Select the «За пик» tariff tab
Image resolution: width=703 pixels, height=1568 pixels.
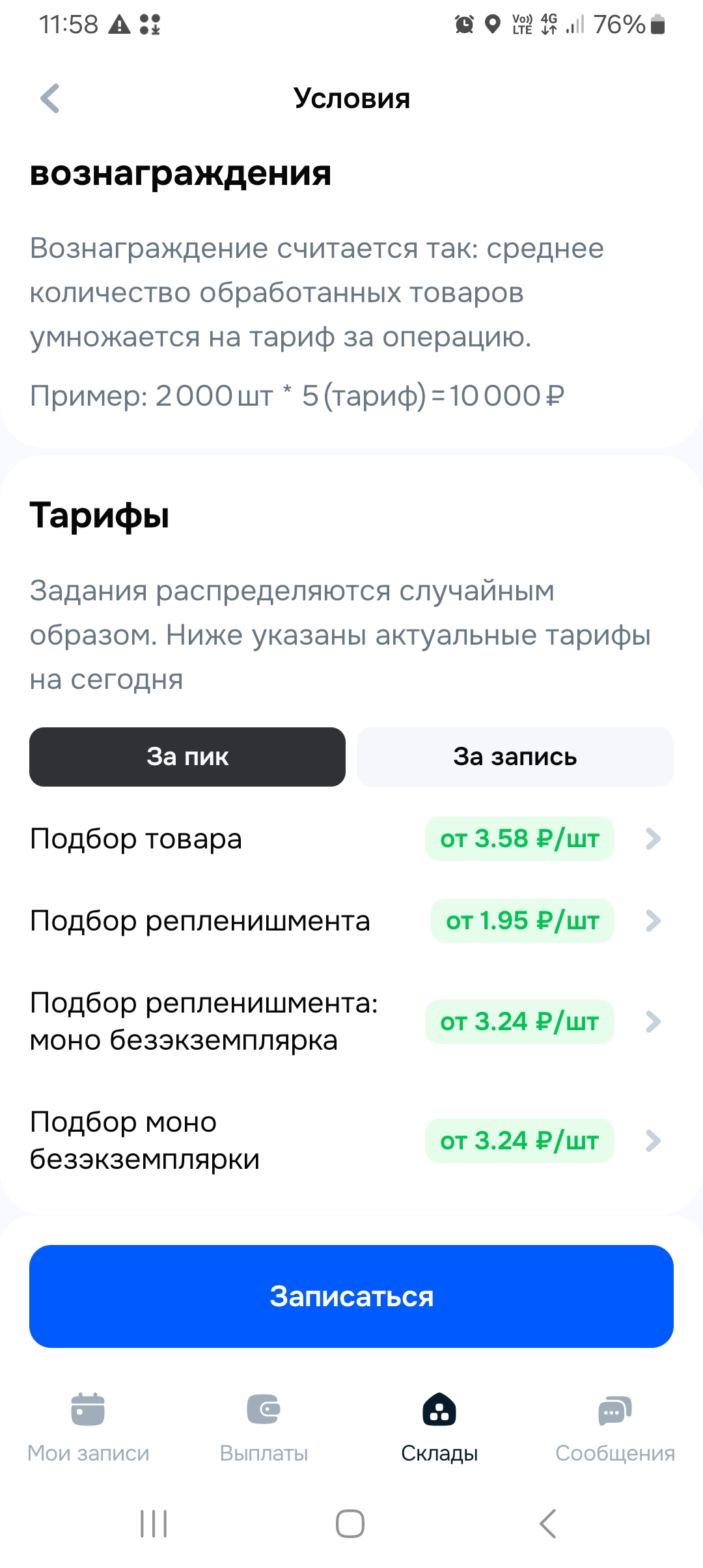coord(187,757)
